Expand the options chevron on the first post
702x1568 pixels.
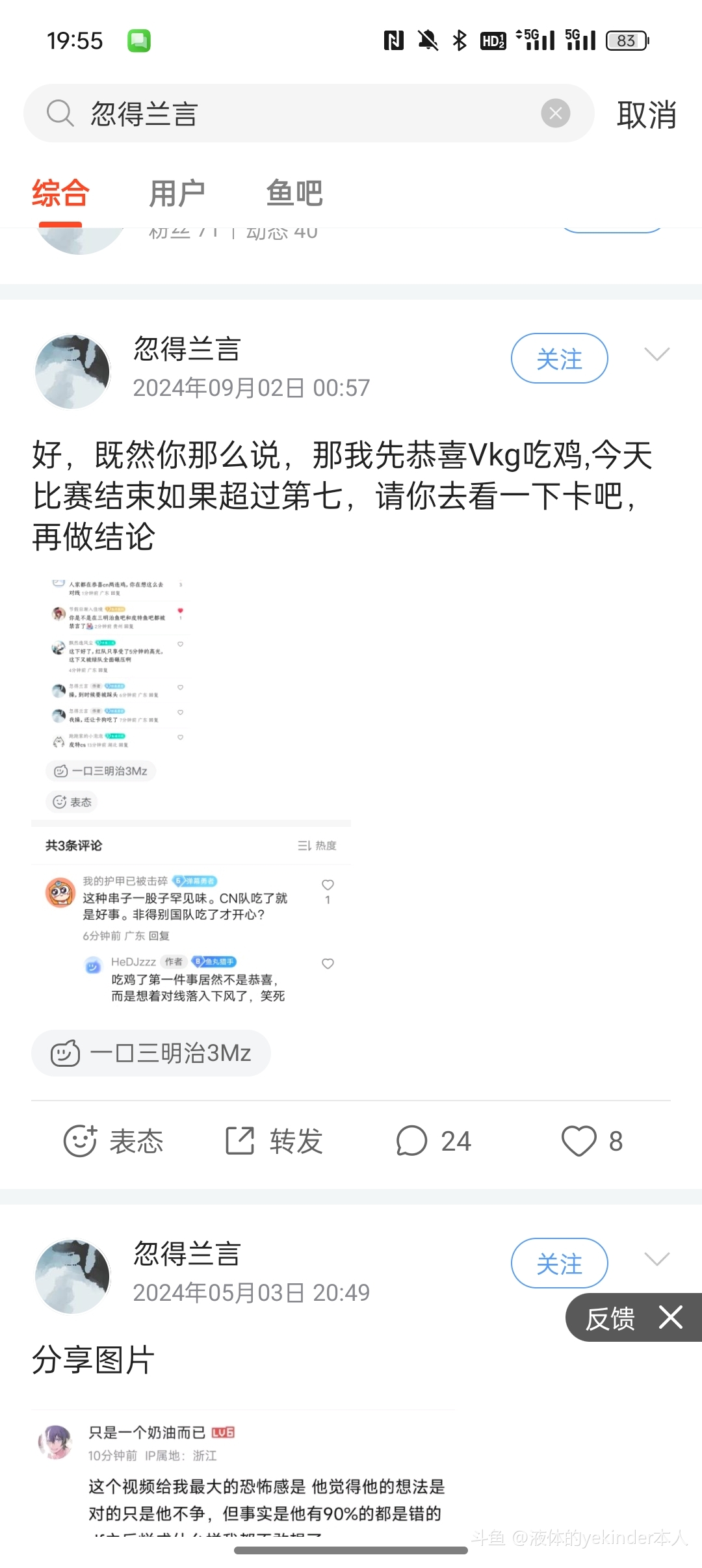click(x=657, y=355)
